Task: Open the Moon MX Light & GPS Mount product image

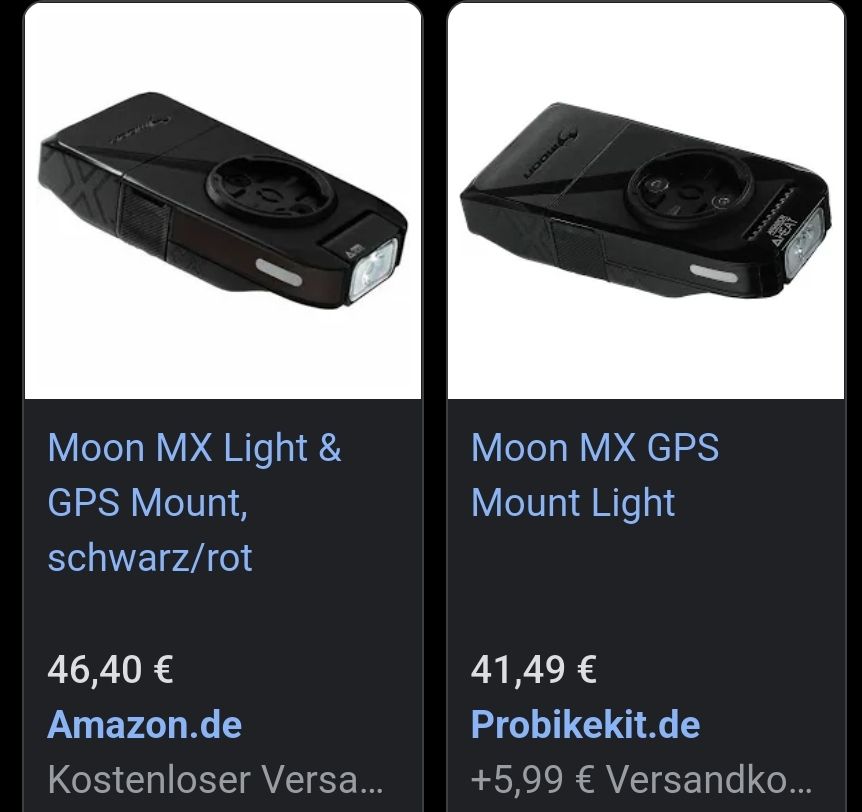Action: pyautogui.click(x=222, y=200)
